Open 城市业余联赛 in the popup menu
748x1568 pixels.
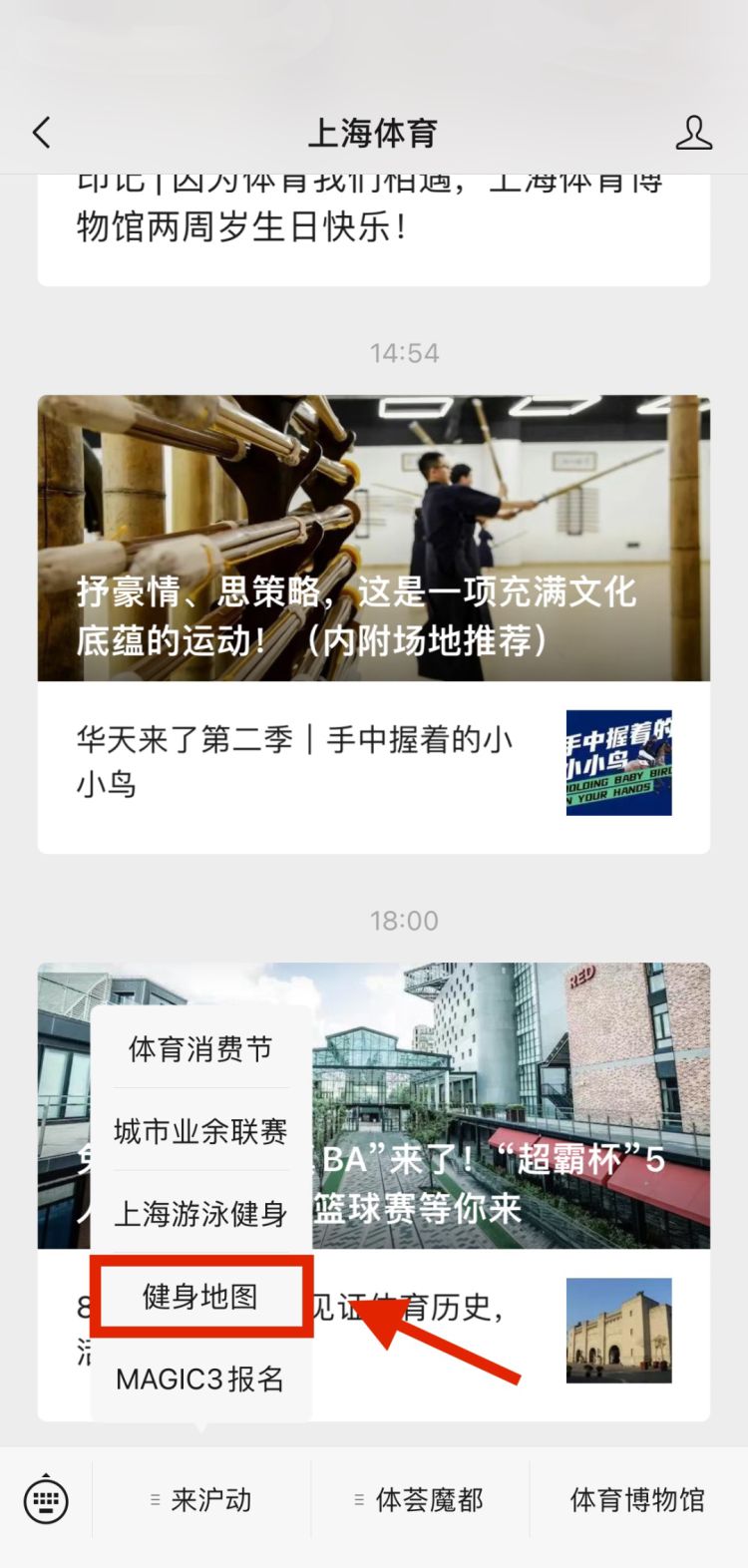click(200, 1131)
